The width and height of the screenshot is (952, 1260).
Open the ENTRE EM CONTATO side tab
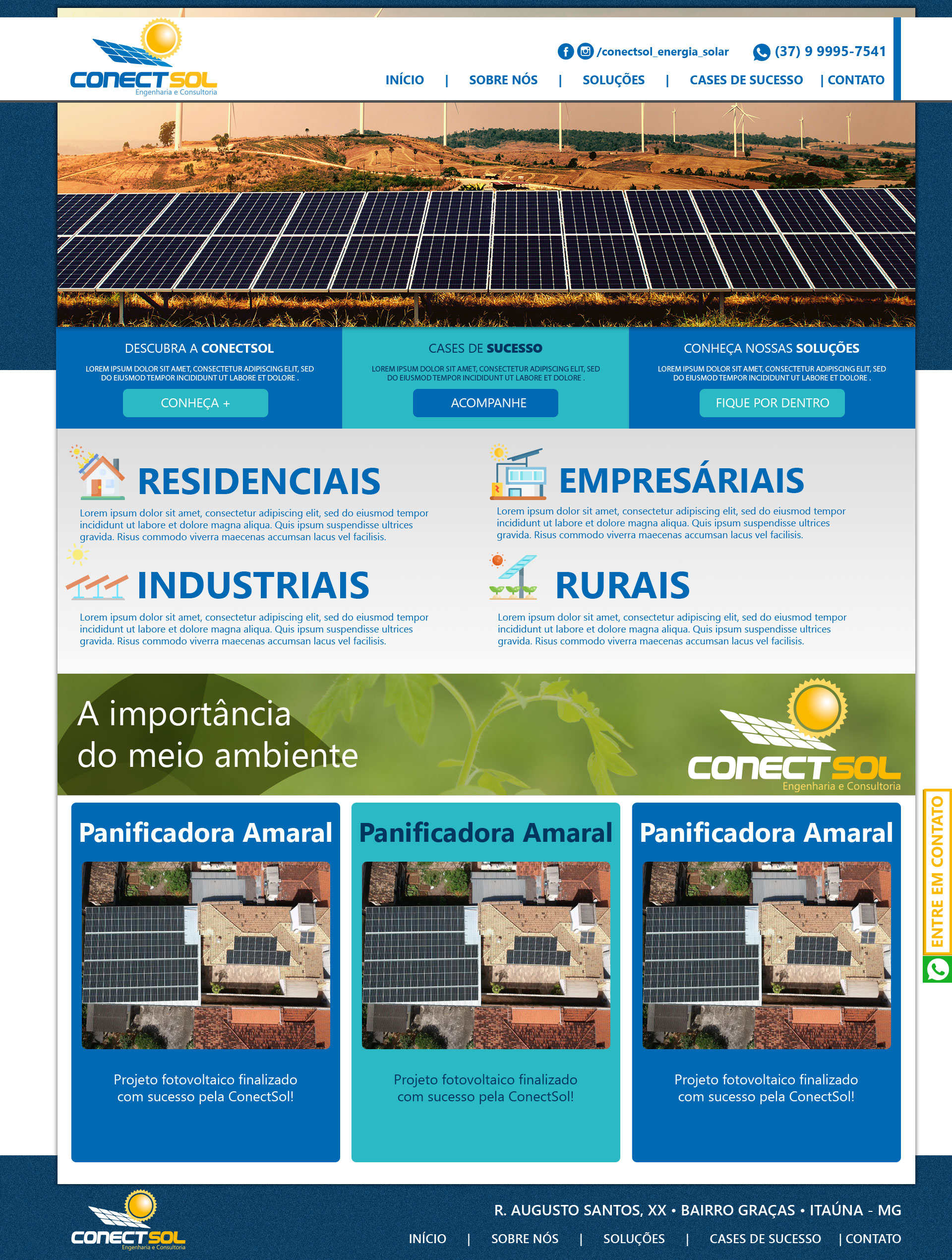937,872
